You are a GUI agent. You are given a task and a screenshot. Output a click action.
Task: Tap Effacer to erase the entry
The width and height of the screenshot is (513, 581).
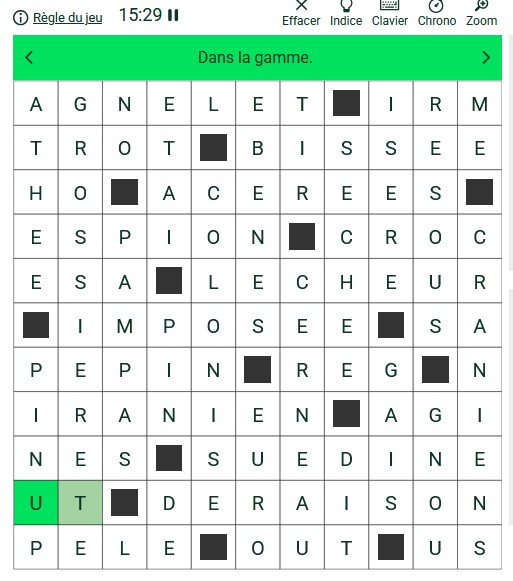pos(301,14)
